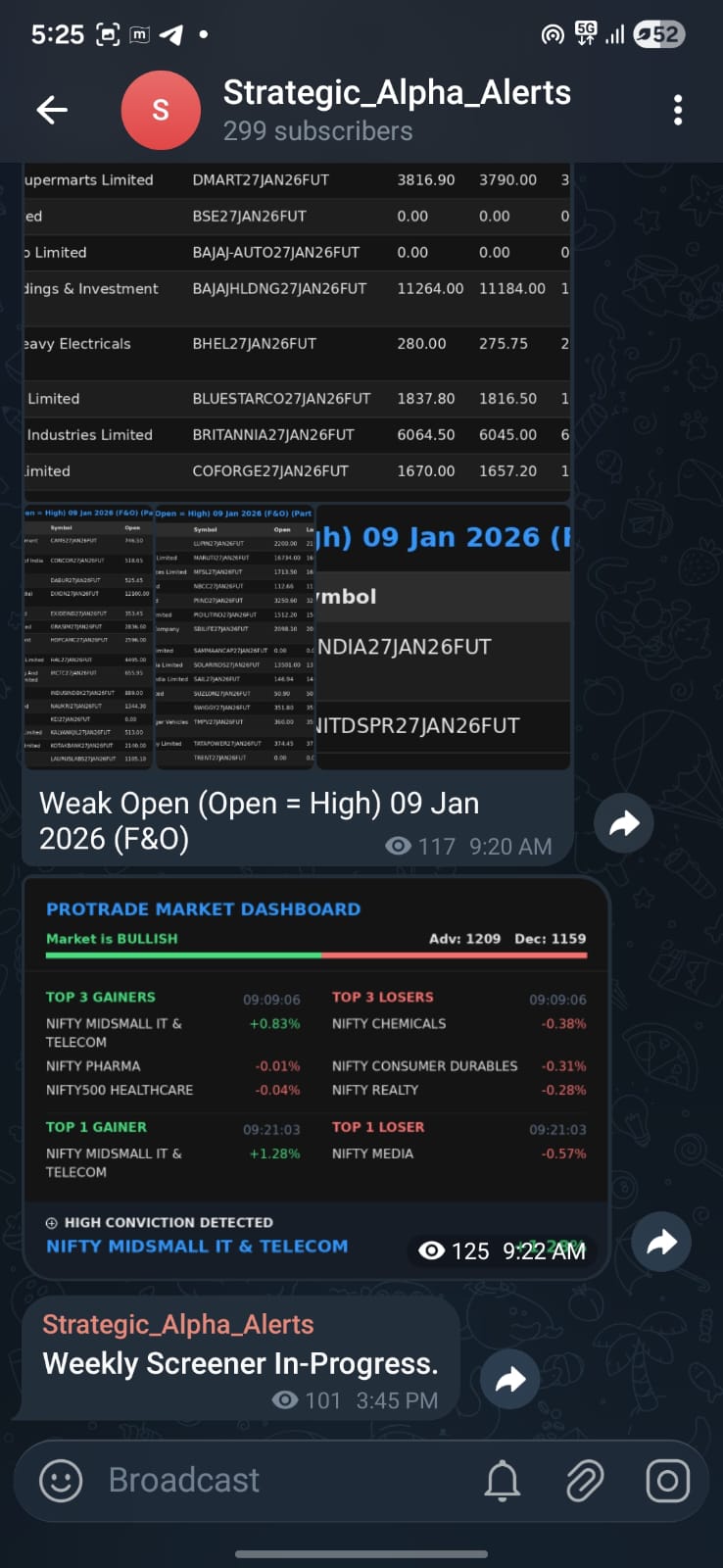Attach a file with the paperclip
This screenshot has height=1568, width=723.
(585, 1480)
